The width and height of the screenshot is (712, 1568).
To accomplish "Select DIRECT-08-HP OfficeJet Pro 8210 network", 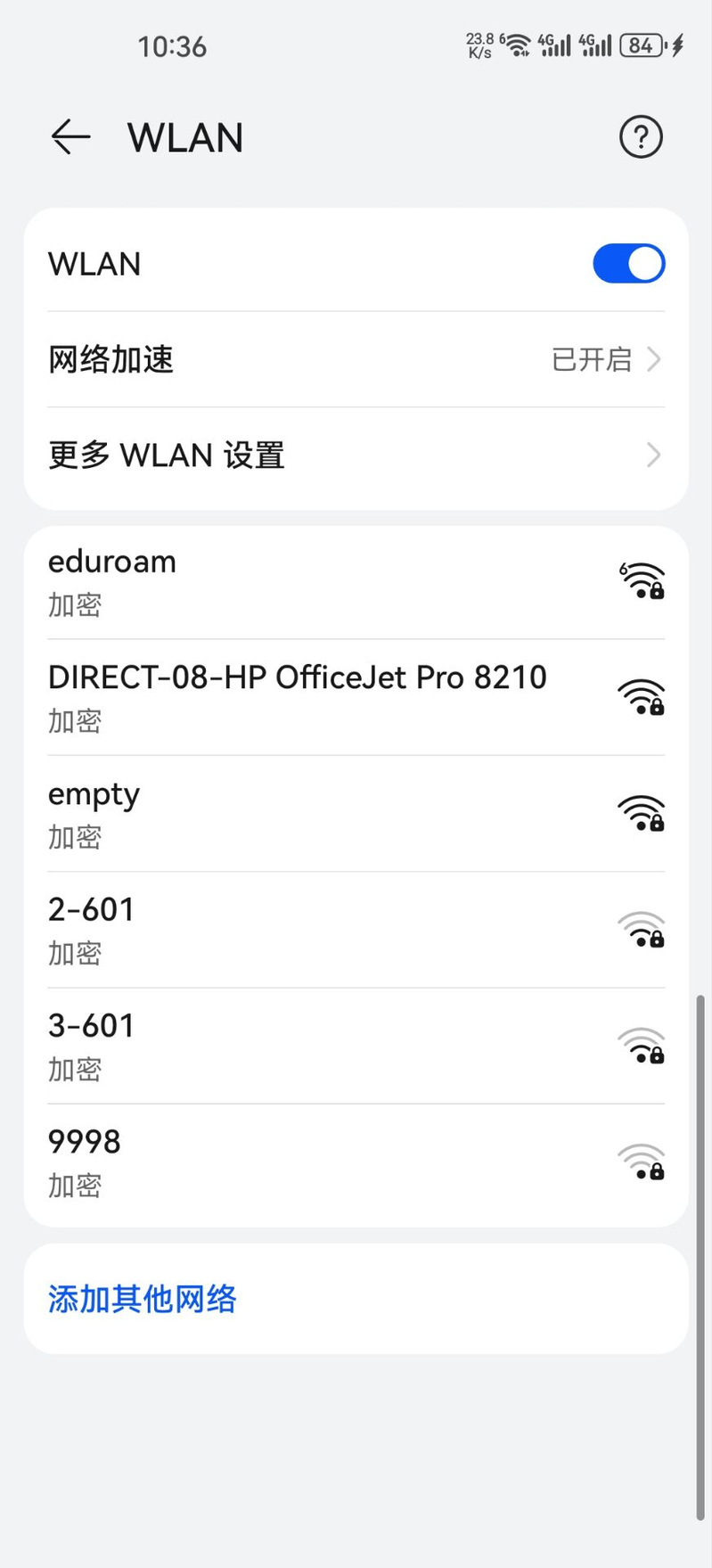I will (x=356, y=697).
